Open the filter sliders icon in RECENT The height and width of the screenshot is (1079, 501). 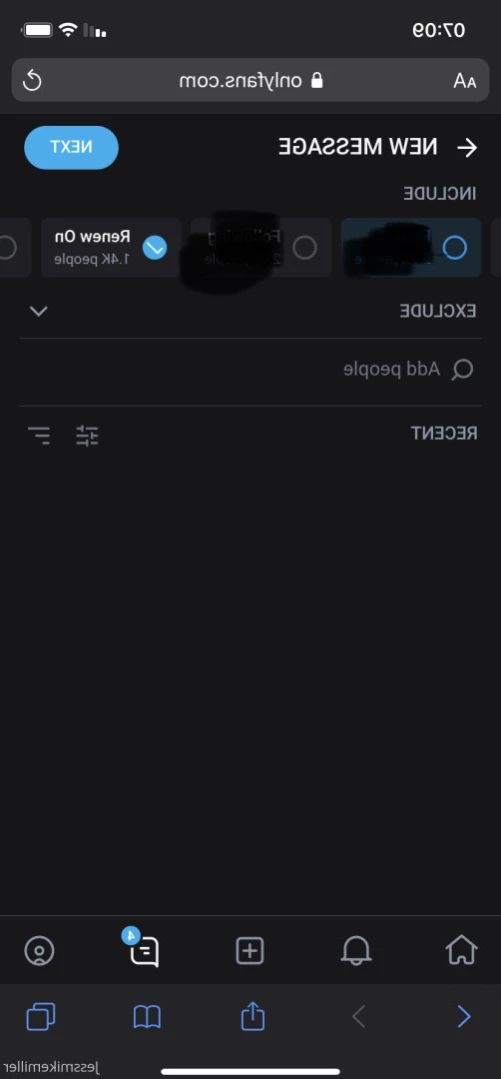point(87,436)
